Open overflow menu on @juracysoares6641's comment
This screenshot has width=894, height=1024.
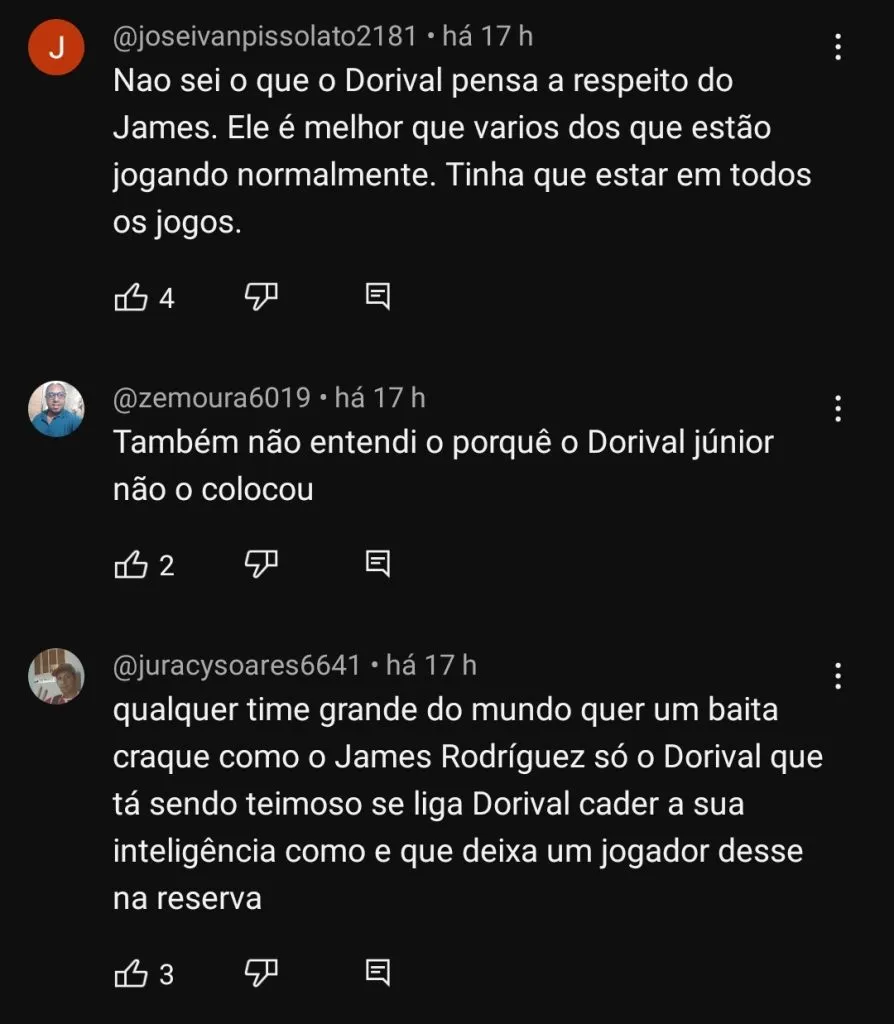838,675
